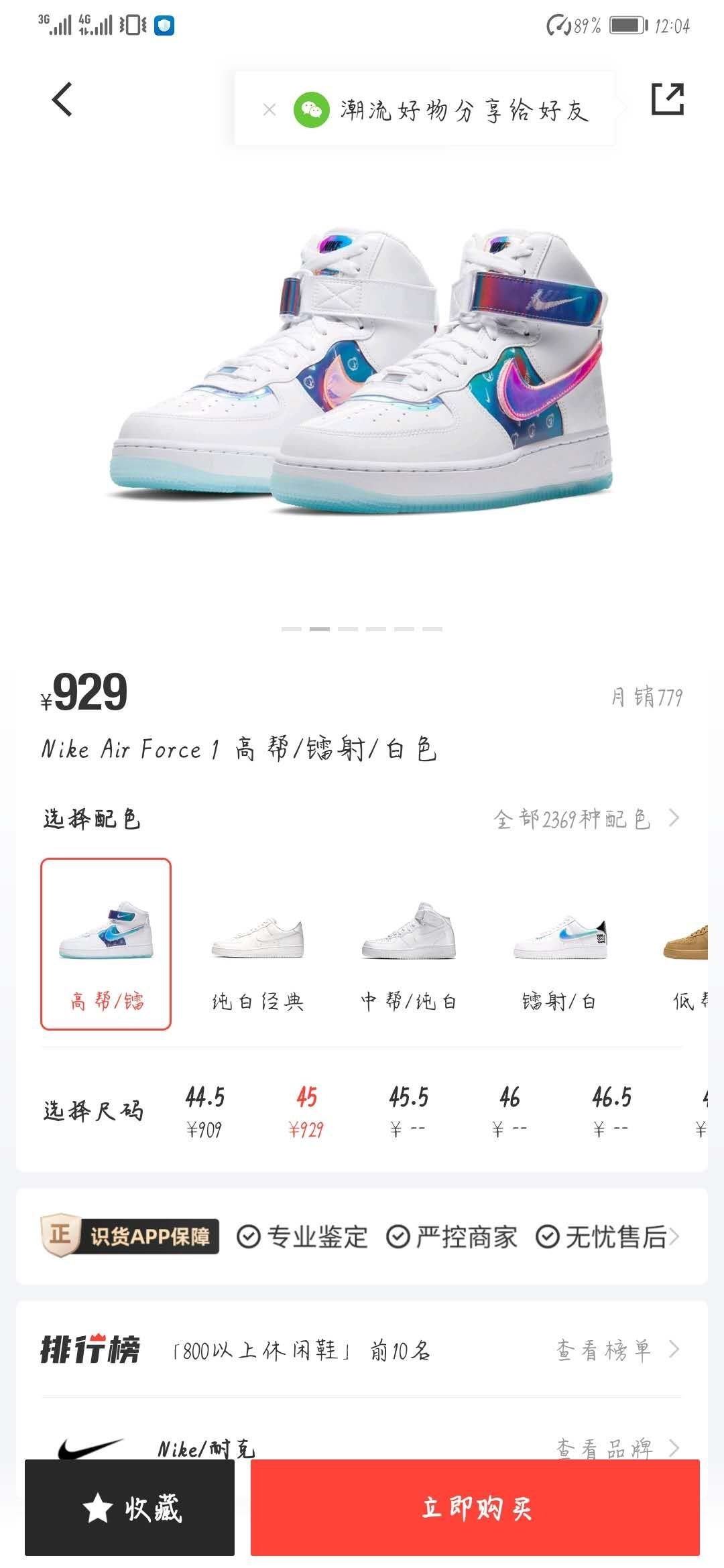The image size is (724, 1568).
Task: Choose size 46
Action: click(x=509, y=1112)
